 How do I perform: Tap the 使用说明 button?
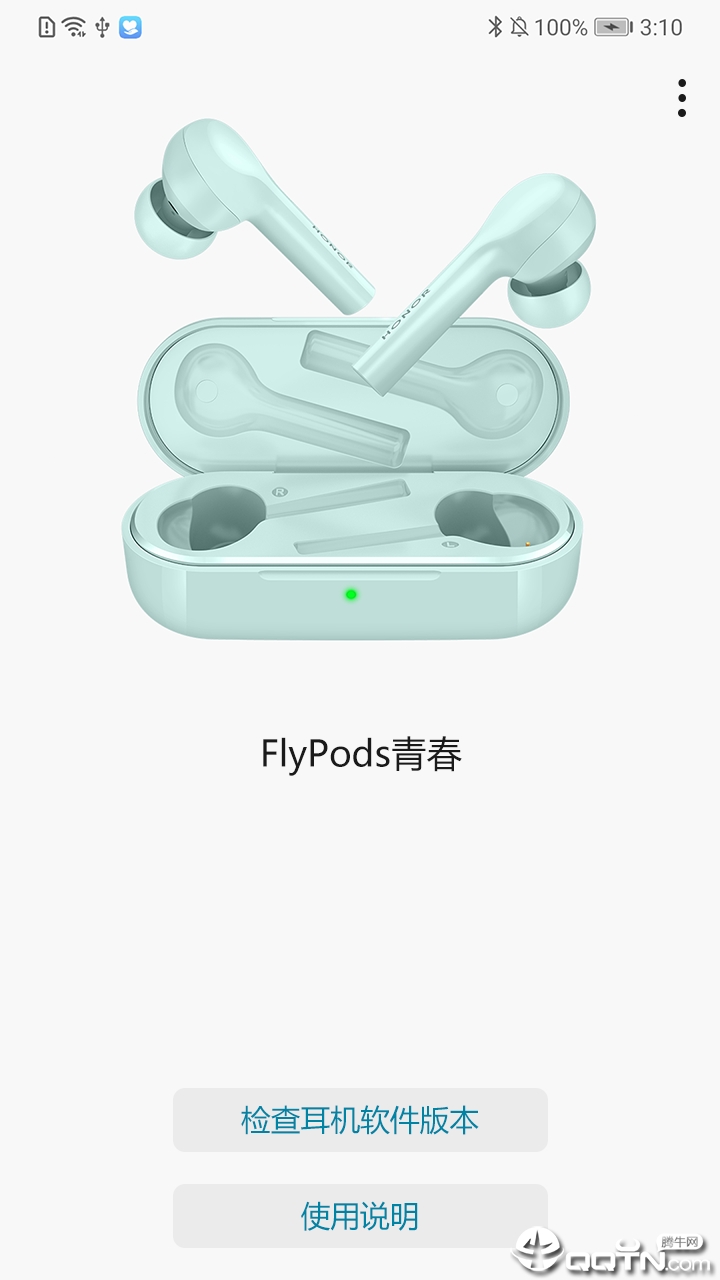point(360,1216)
